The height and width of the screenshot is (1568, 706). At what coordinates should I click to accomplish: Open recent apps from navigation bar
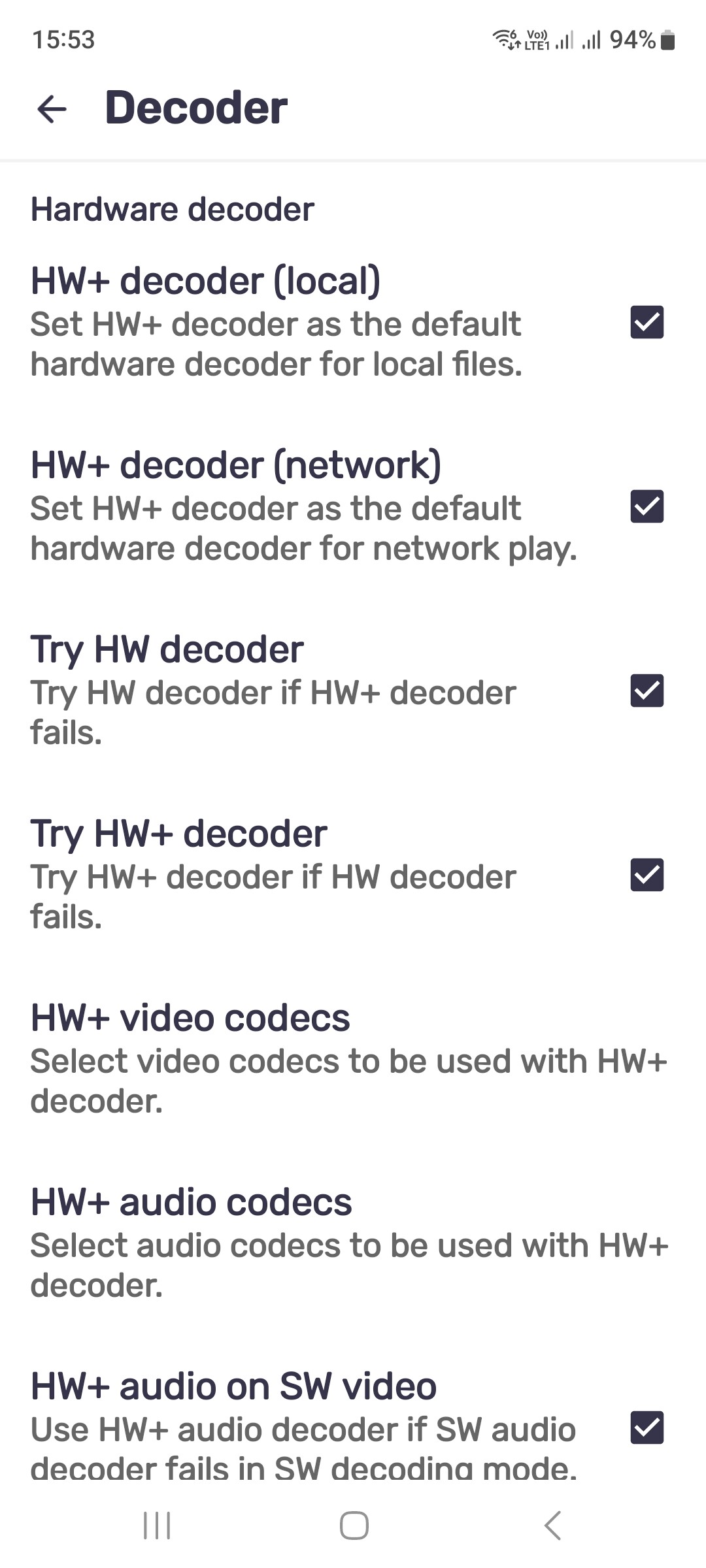click(157, 1526)
